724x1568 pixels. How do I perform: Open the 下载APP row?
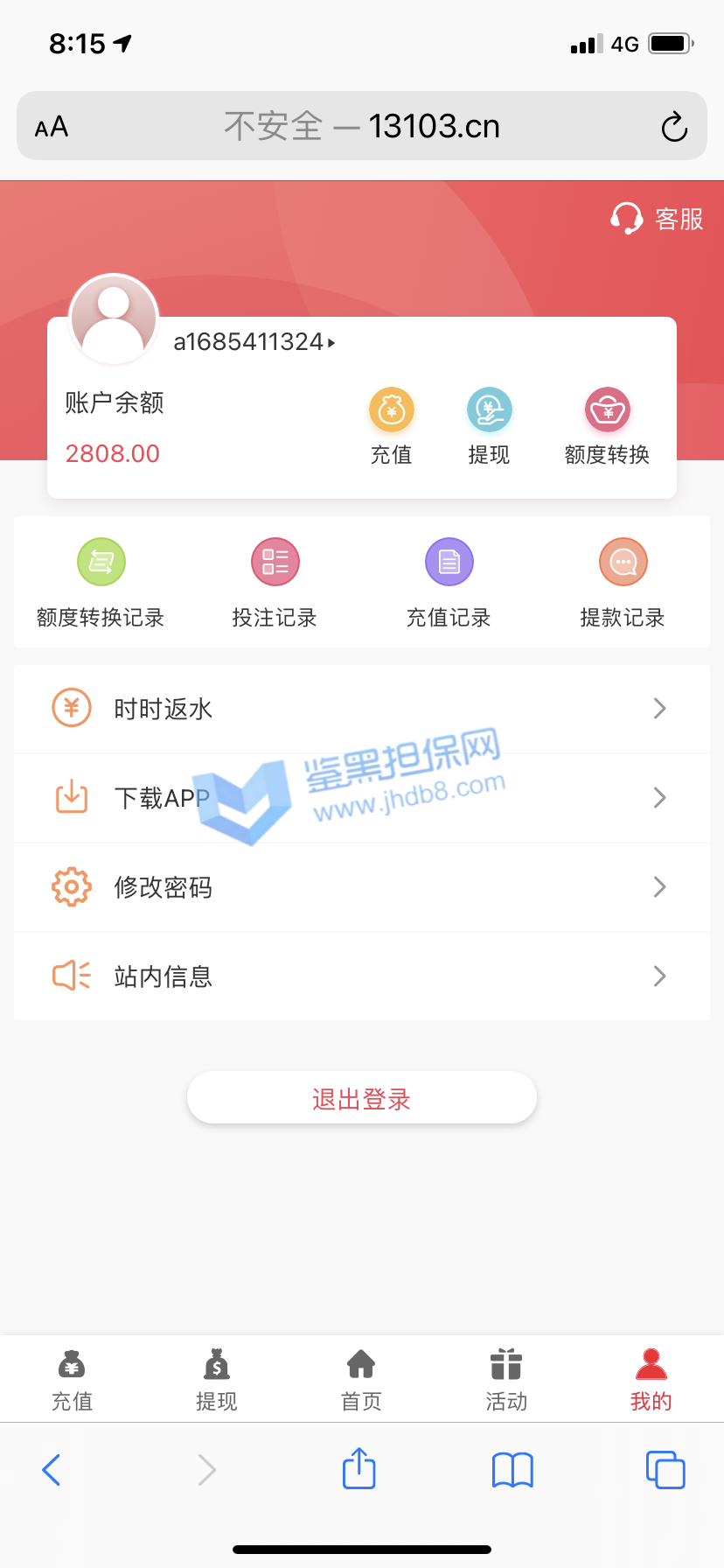[362, 798]
